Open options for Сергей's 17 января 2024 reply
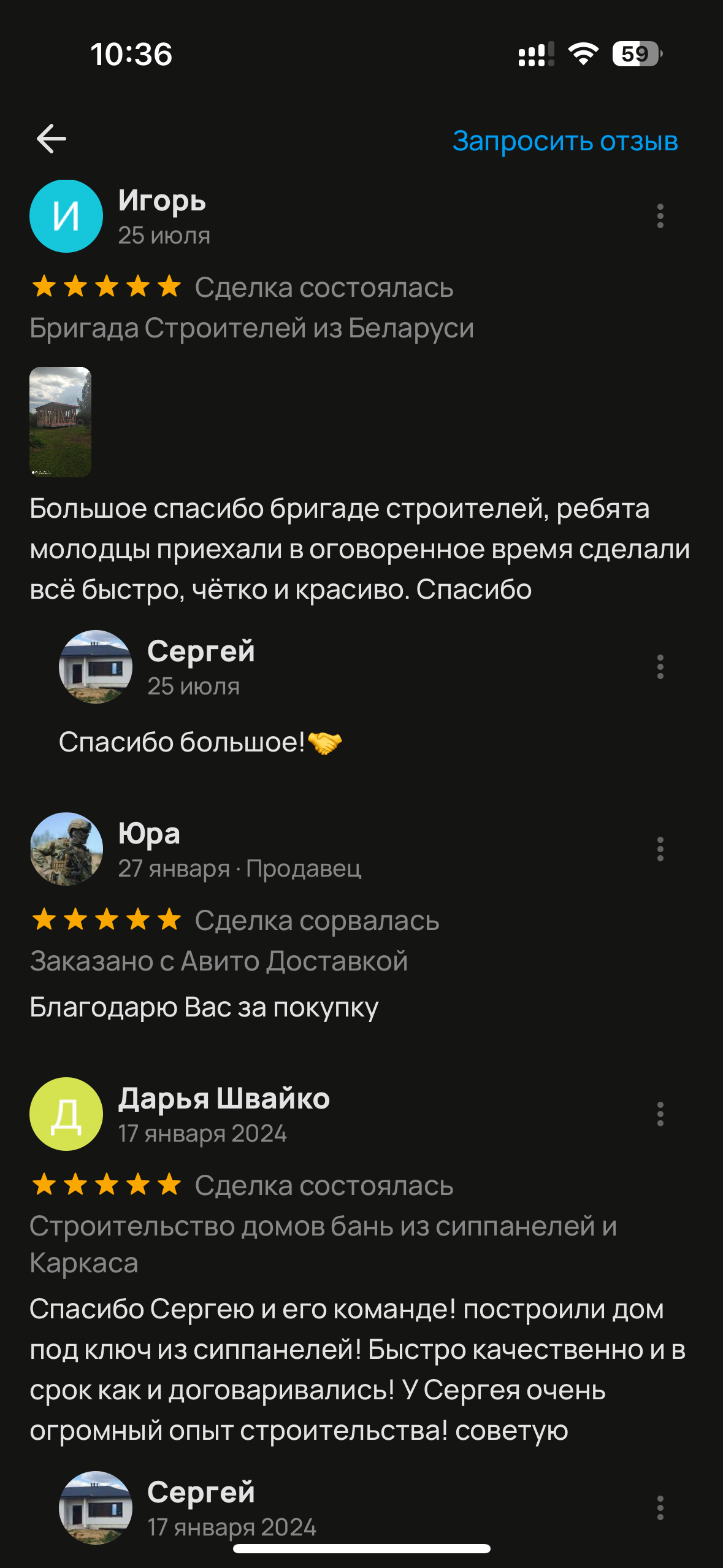 [660, 1508]
